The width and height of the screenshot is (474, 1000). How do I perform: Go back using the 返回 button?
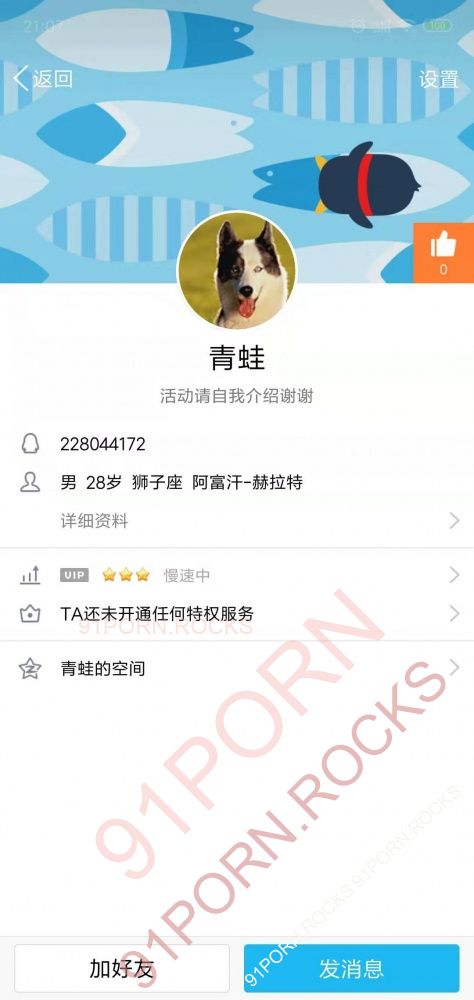pyautogui.click(x=43, y=79)
